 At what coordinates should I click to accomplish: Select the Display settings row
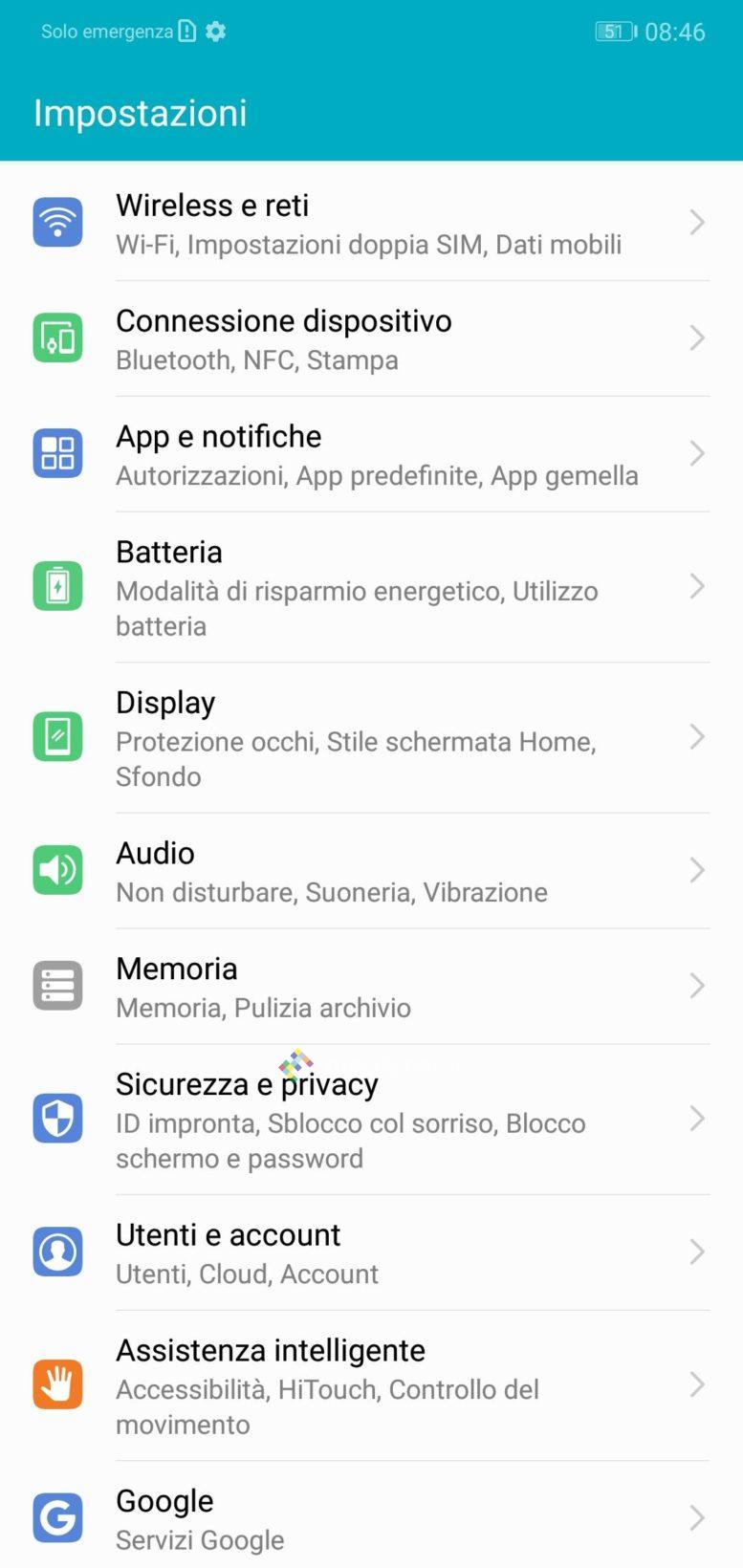pos(368,737)
